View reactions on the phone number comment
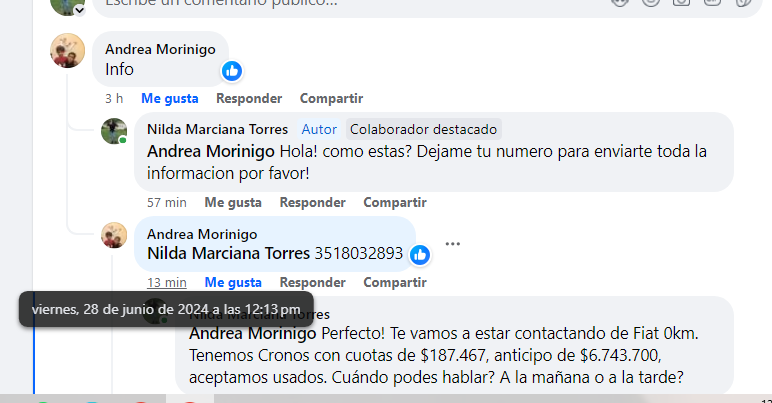Viewport: 772px width, 403px height. 421,254
